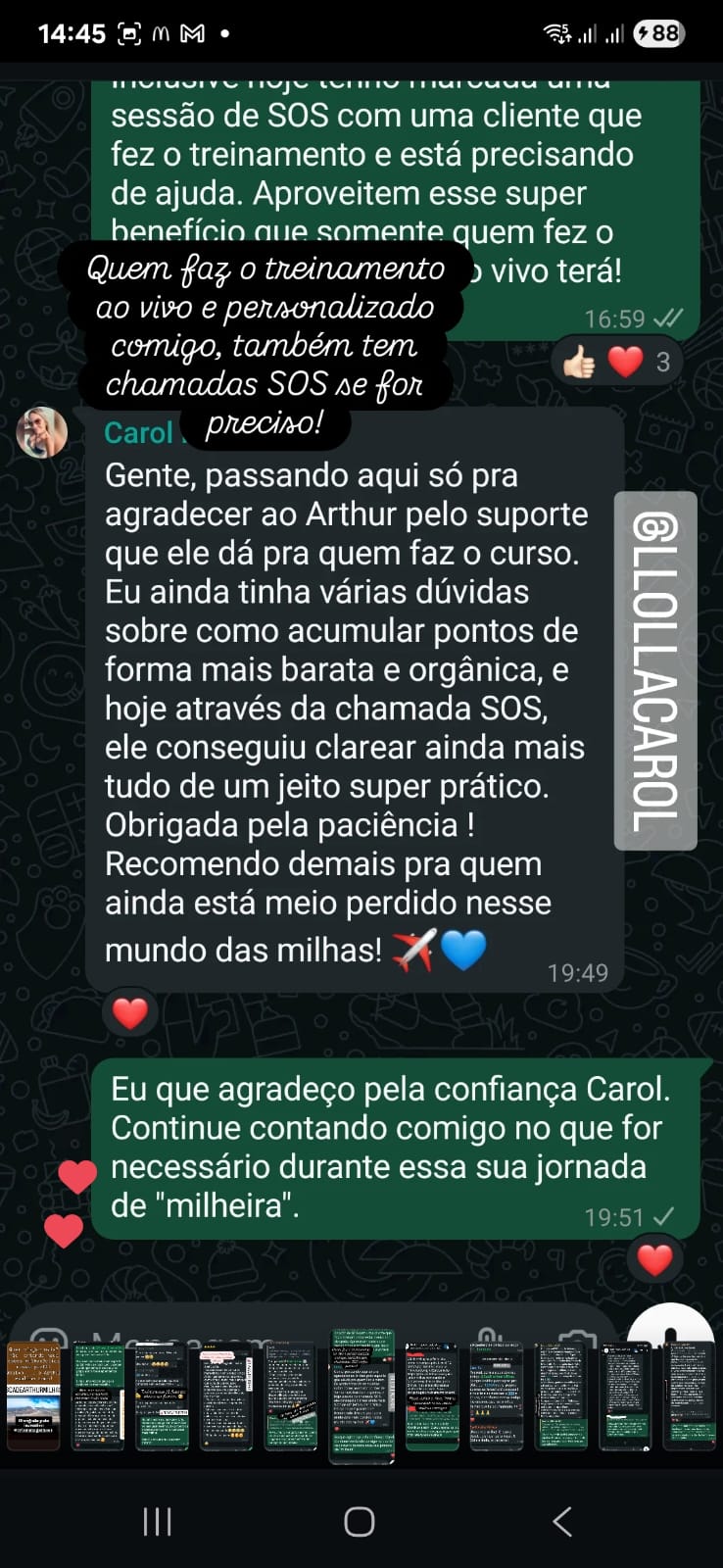The width and height of the screenshot is (723, 1568).
Task: Select the first thumbnail in the photo strip
Action: click(x=32, y=1396)
